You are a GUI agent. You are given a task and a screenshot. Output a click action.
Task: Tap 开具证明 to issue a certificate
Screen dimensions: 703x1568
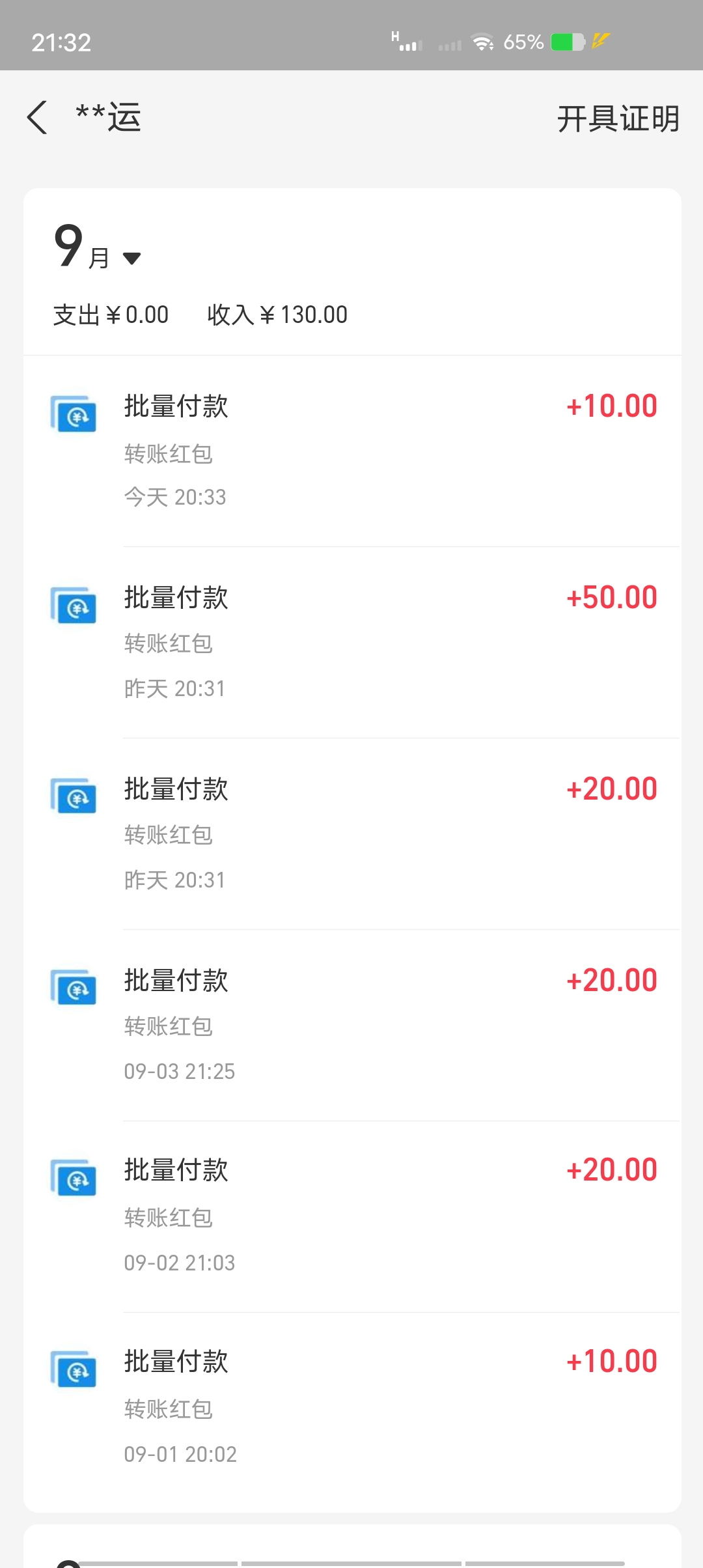(x=618, y=119)
